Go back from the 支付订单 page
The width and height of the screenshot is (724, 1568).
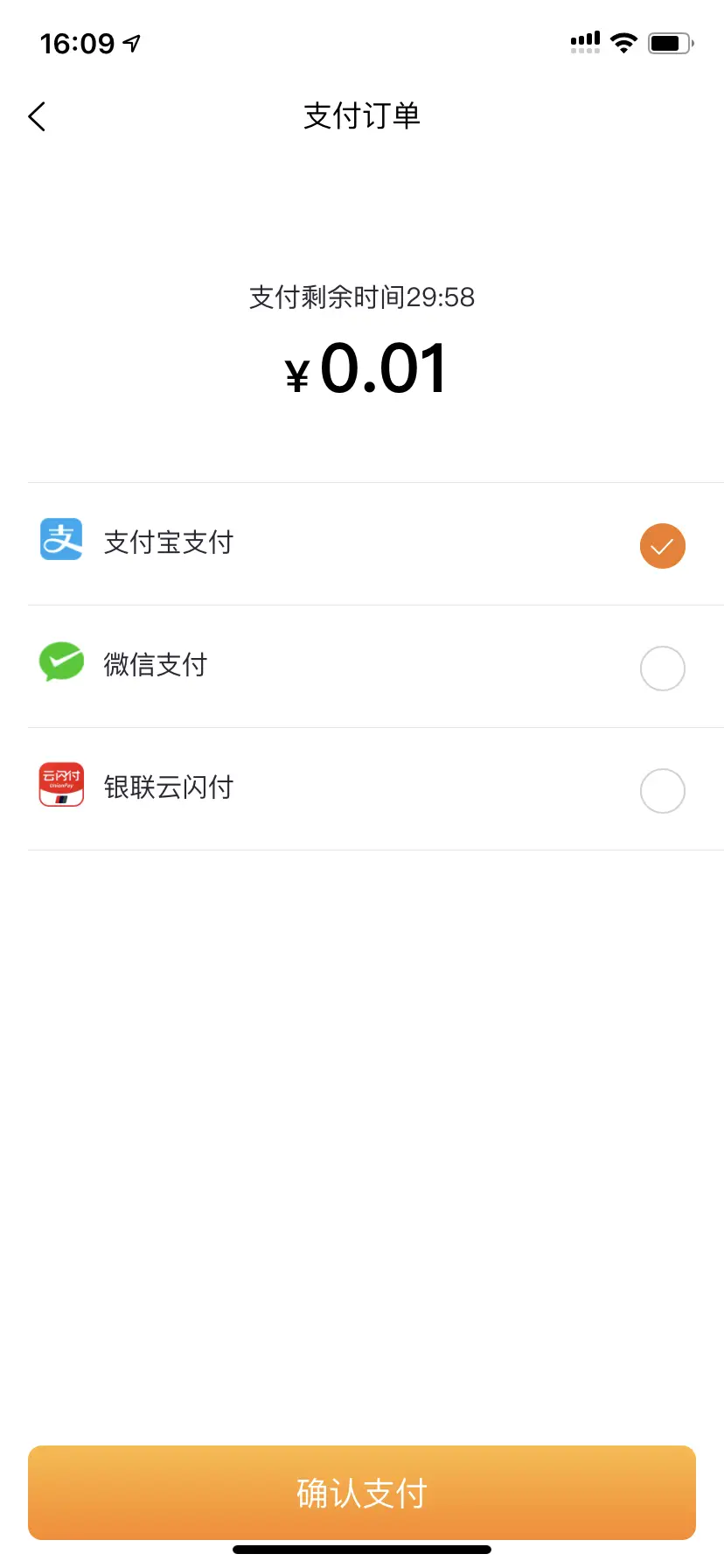[37, 116]
